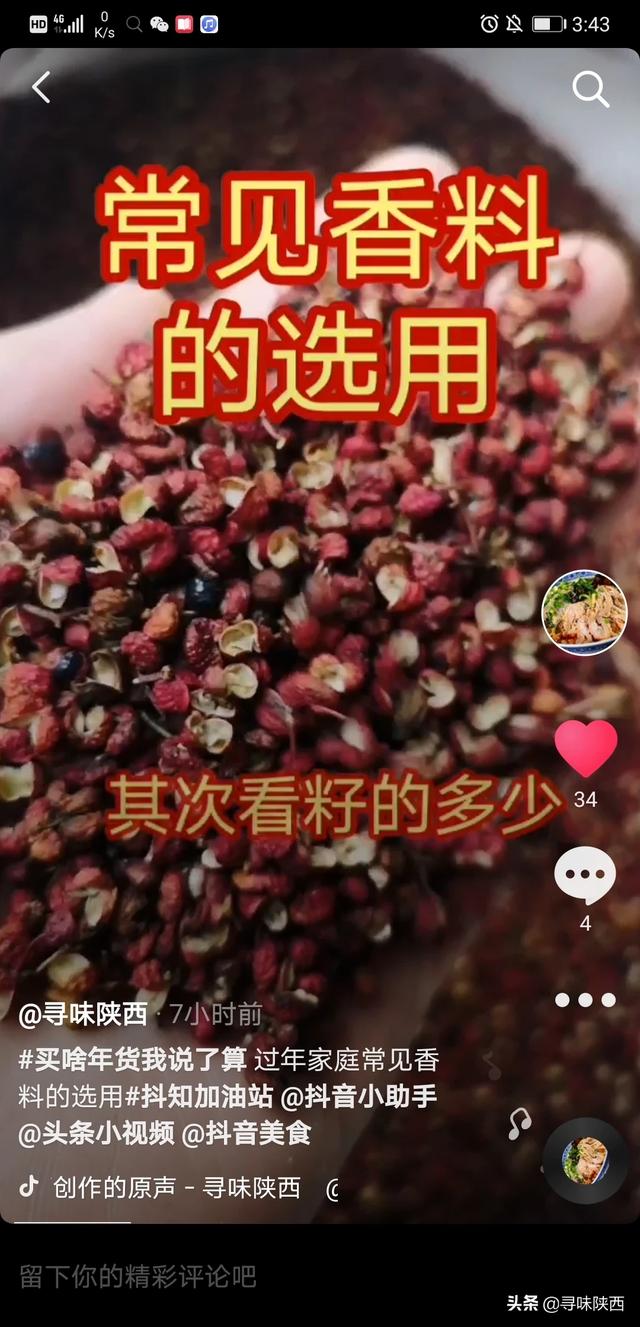Viewport: 640px width, 1327px height.
Task: Visit the @抖音小助手 mention
Action: (358, 1097)
